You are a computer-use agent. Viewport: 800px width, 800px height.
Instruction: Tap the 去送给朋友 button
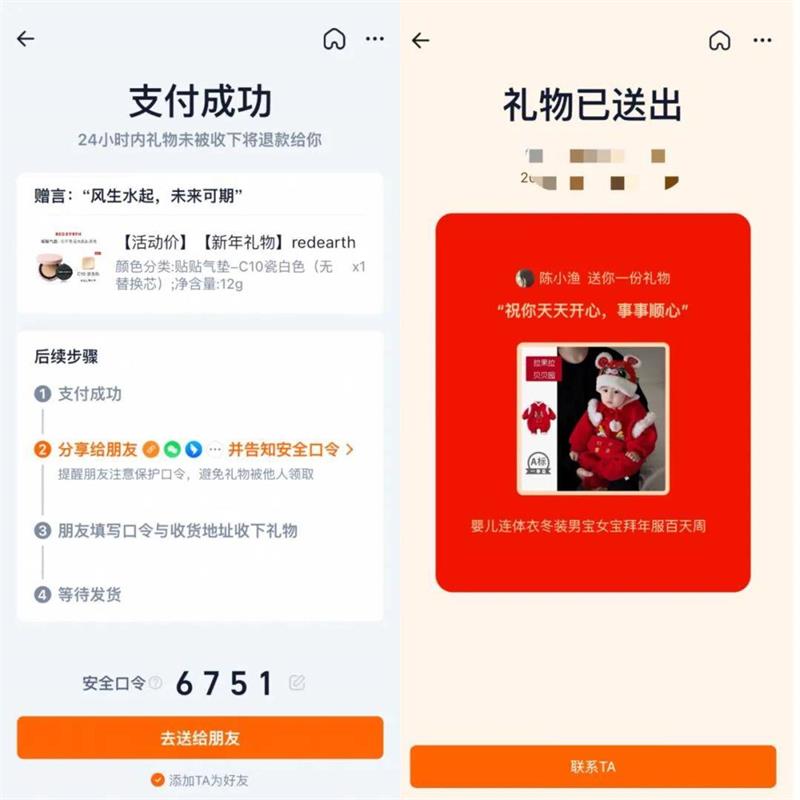point(200,738)
